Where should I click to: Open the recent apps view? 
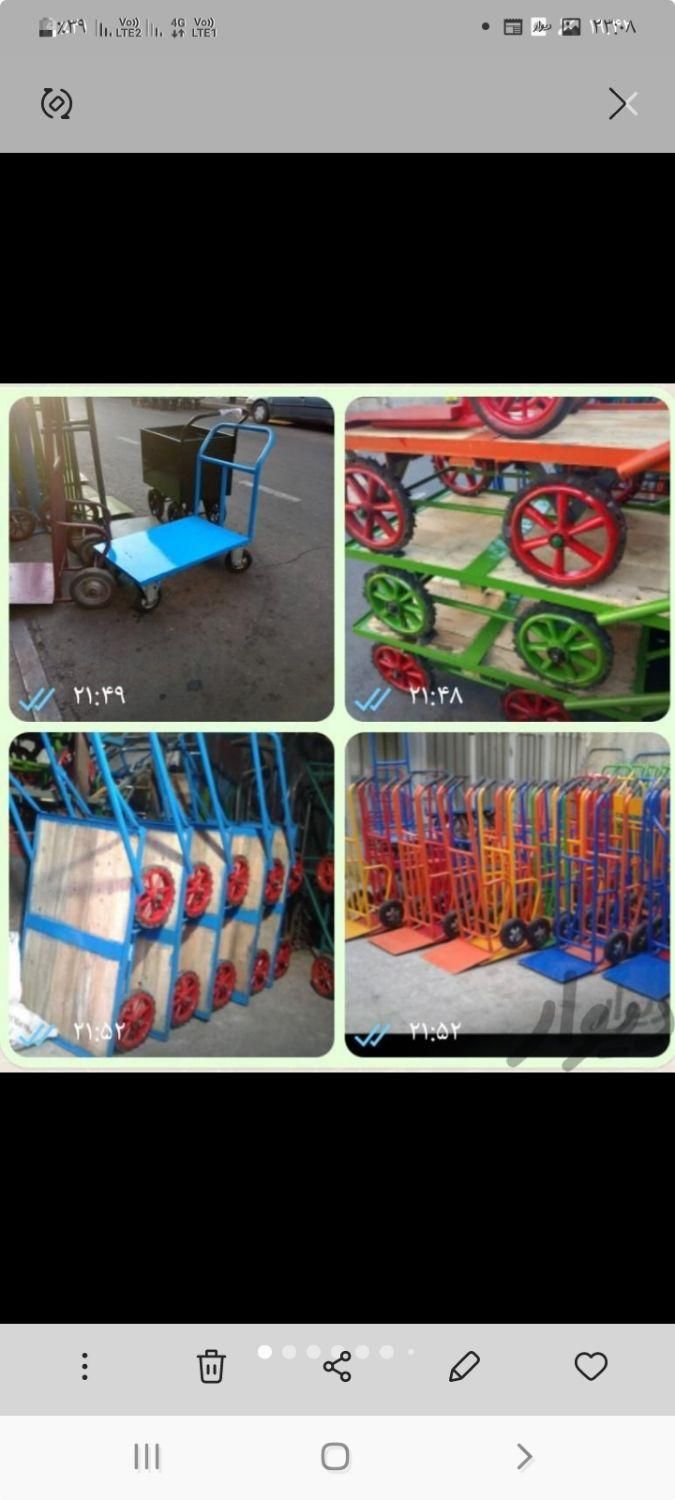pos(147,1457)
